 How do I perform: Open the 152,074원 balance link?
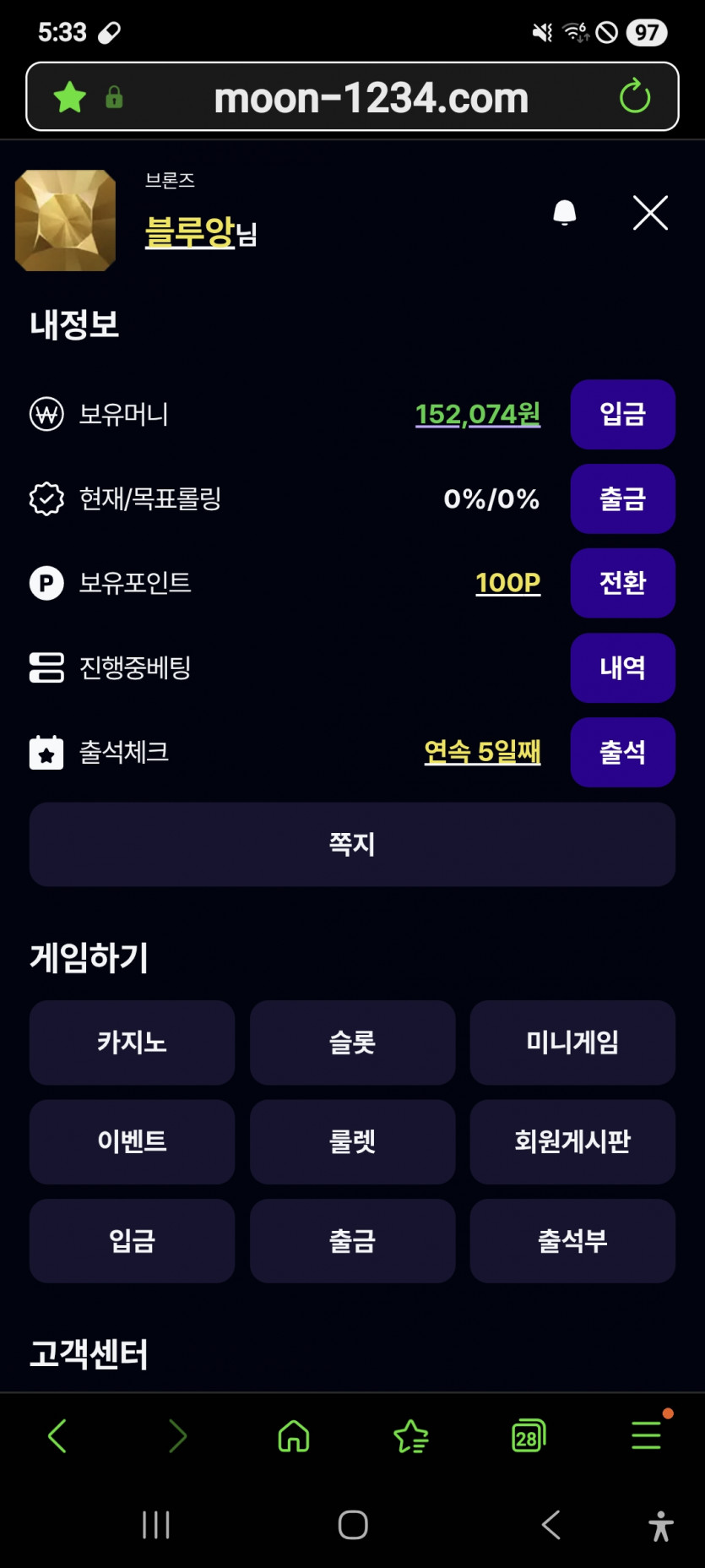click(x=477, y=415)
